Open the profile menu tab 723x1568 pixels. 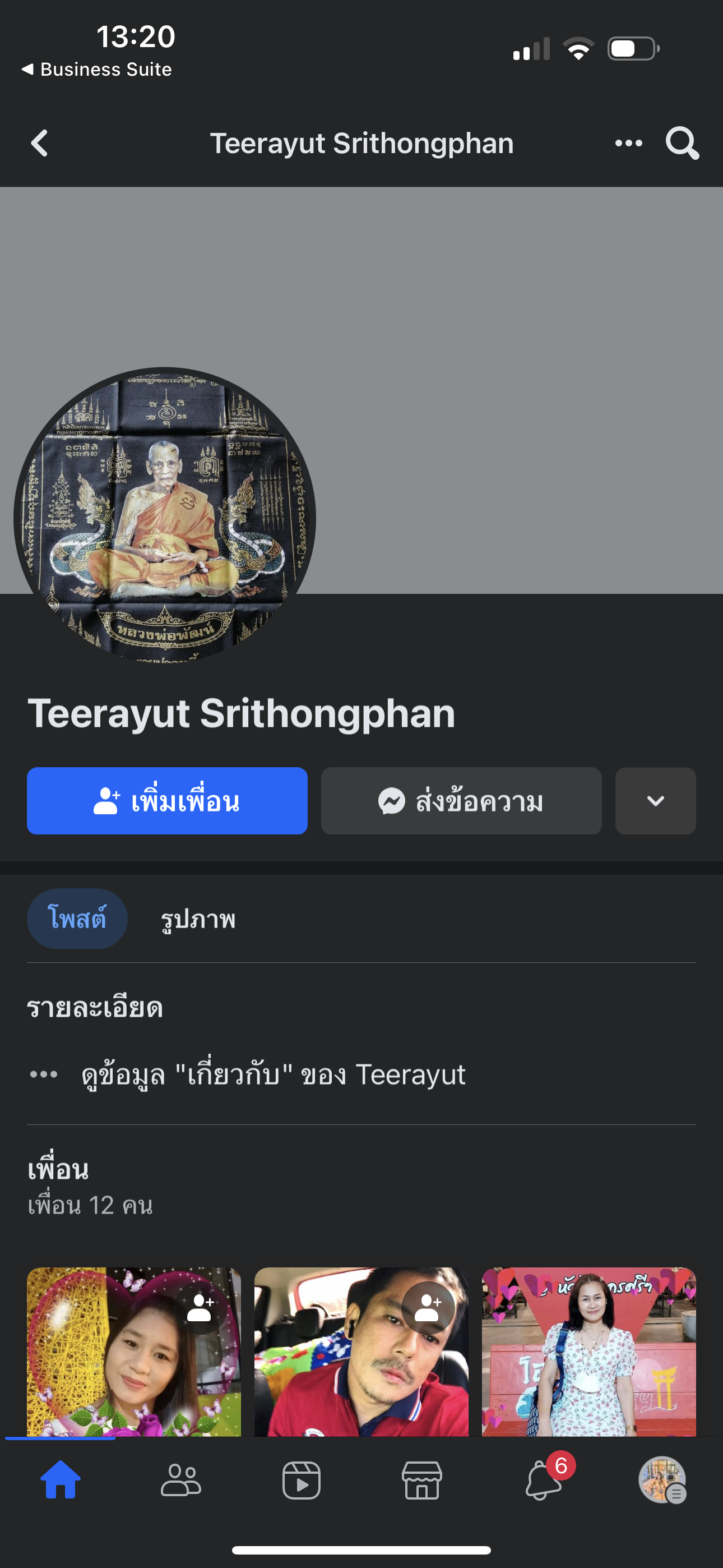click(x=662, y=1481)
